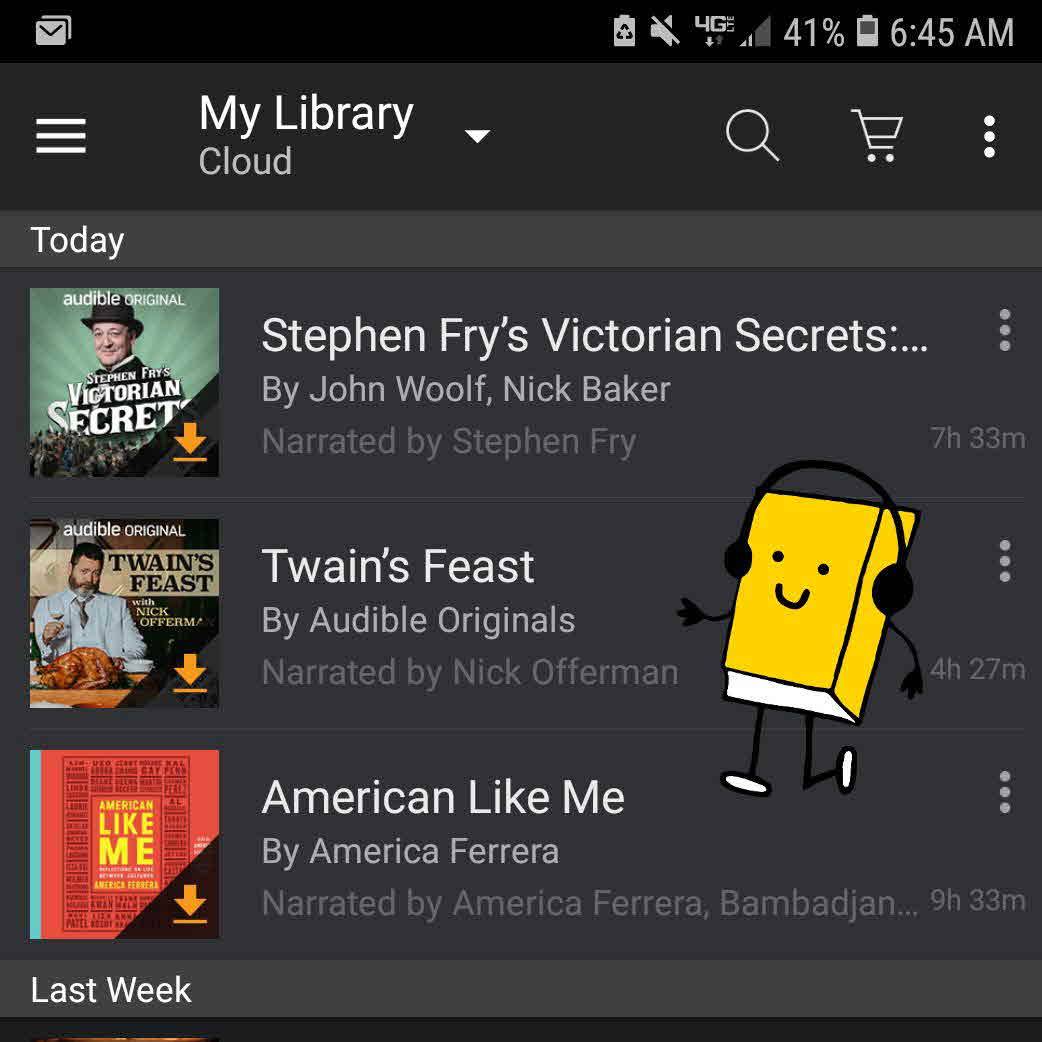Show more options for Stephen Fry's Victorian Secrets
The height and width of the screenshot is (1042, 1042).
pos(1004,330)
